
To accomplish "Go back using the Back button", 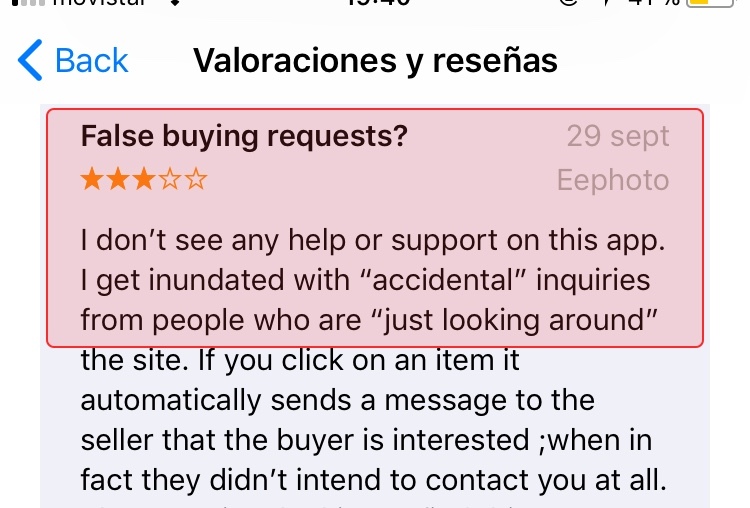I will click(74, 61).
